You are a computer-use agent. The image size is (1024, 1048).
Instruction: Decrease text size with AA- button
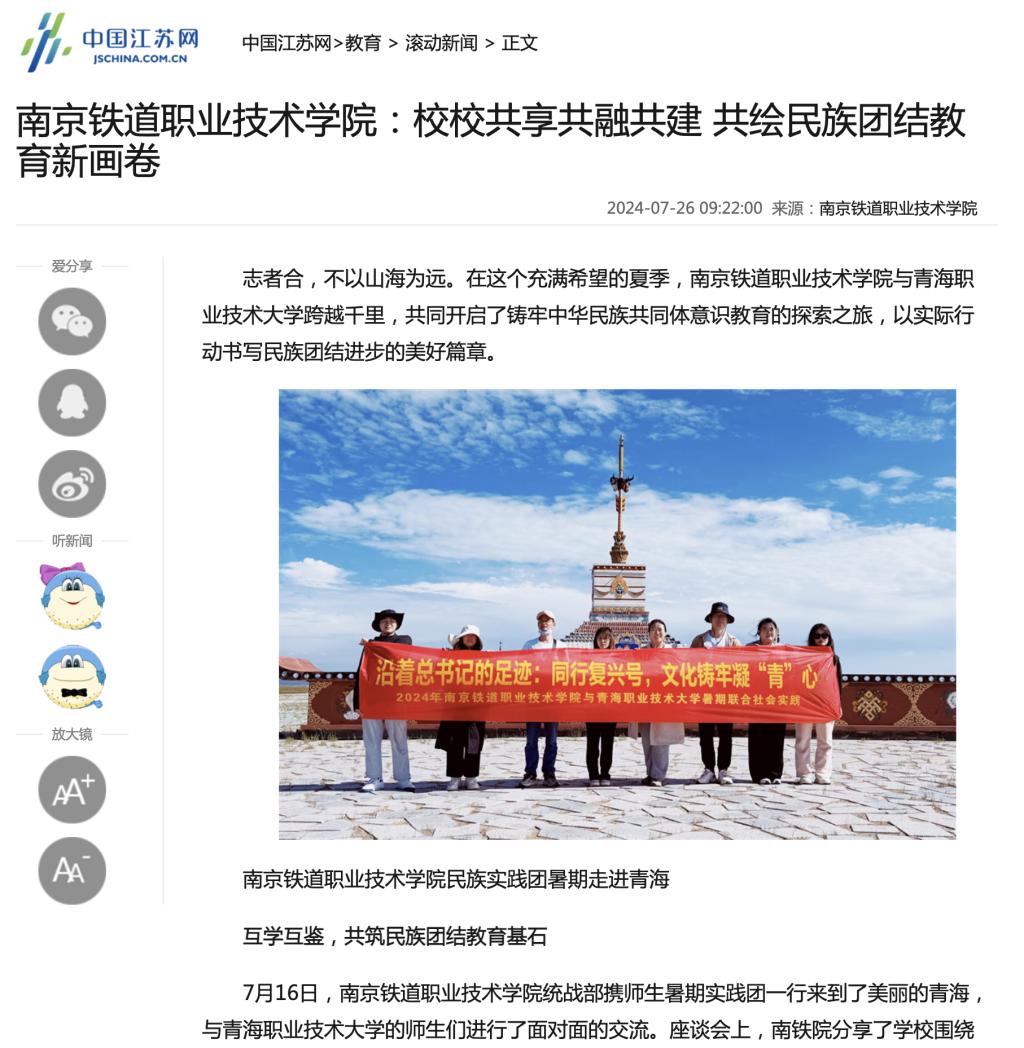(72, 871)
